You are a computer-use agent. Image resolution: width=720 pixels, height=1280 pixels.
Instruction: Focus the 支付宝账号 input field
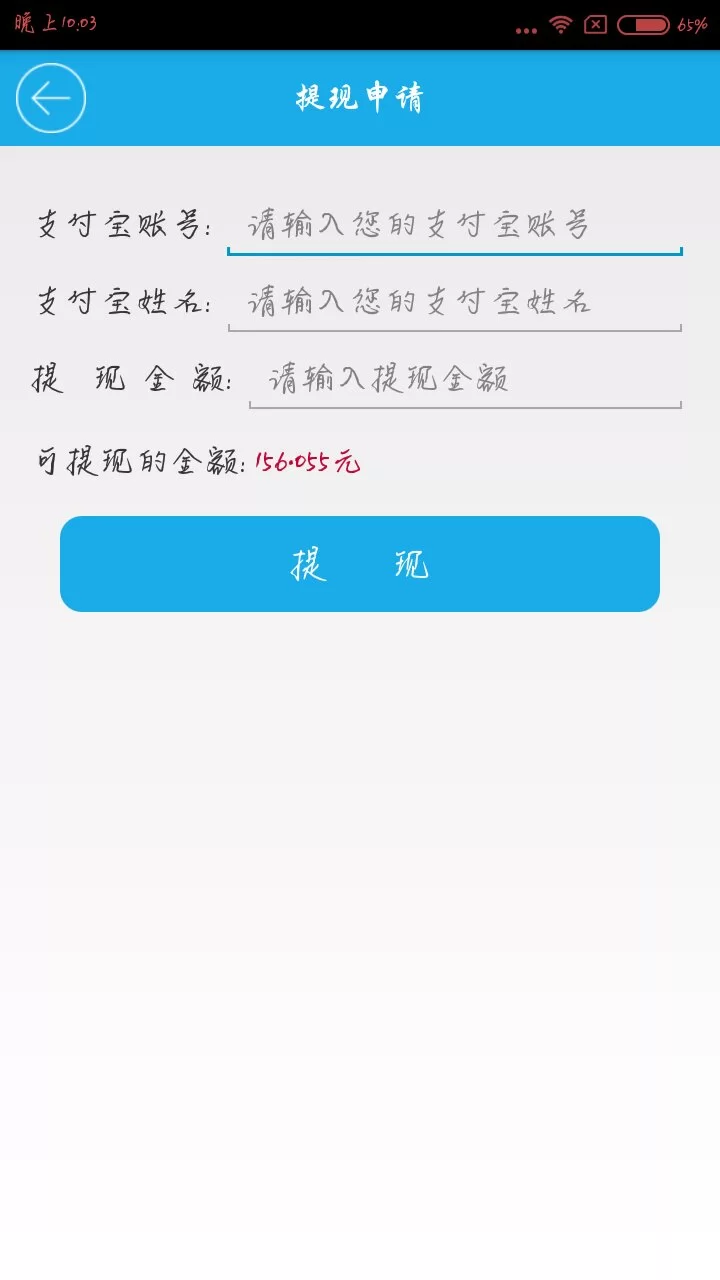pos(454,225)
